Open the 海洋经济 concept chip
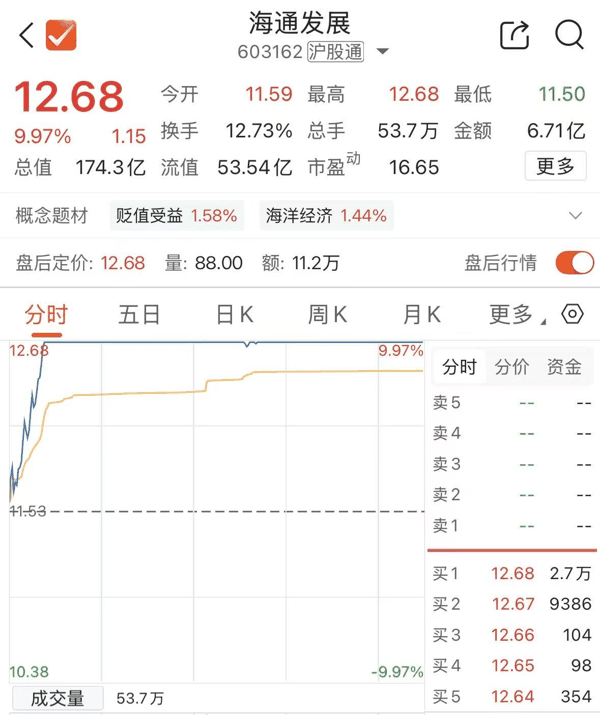Image resolution: width=600 pixels, height=715 pixels. click(326, 215)
